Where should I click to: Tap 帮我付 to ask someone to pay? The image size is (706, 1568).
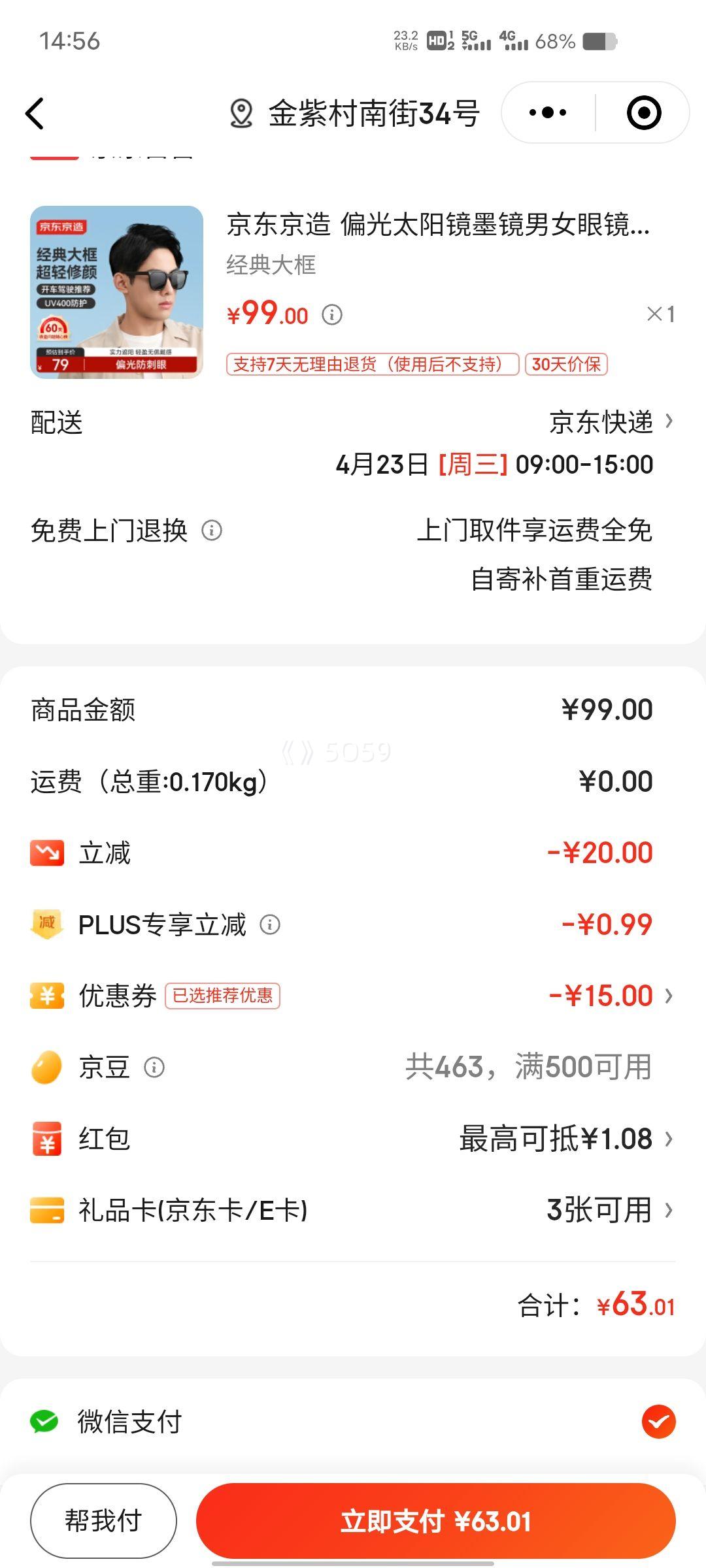(x=103, y=1520)
